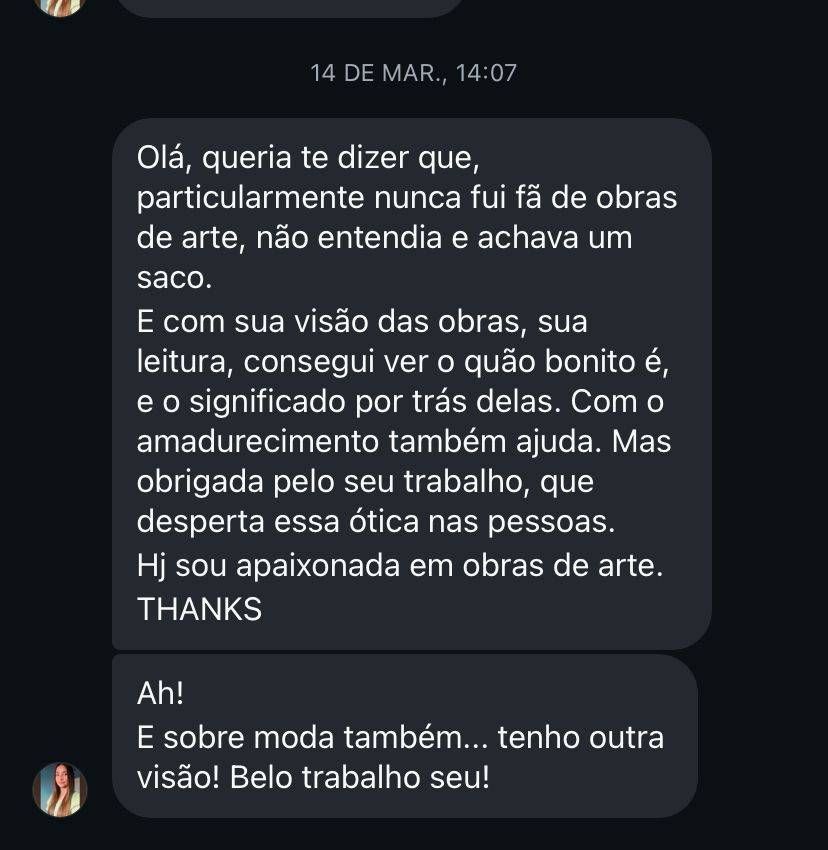Image resolution: width=828 pixels, height=850 pixels.
Task: Open the sender's profile photo beside the last message
Action: (60, 788)
